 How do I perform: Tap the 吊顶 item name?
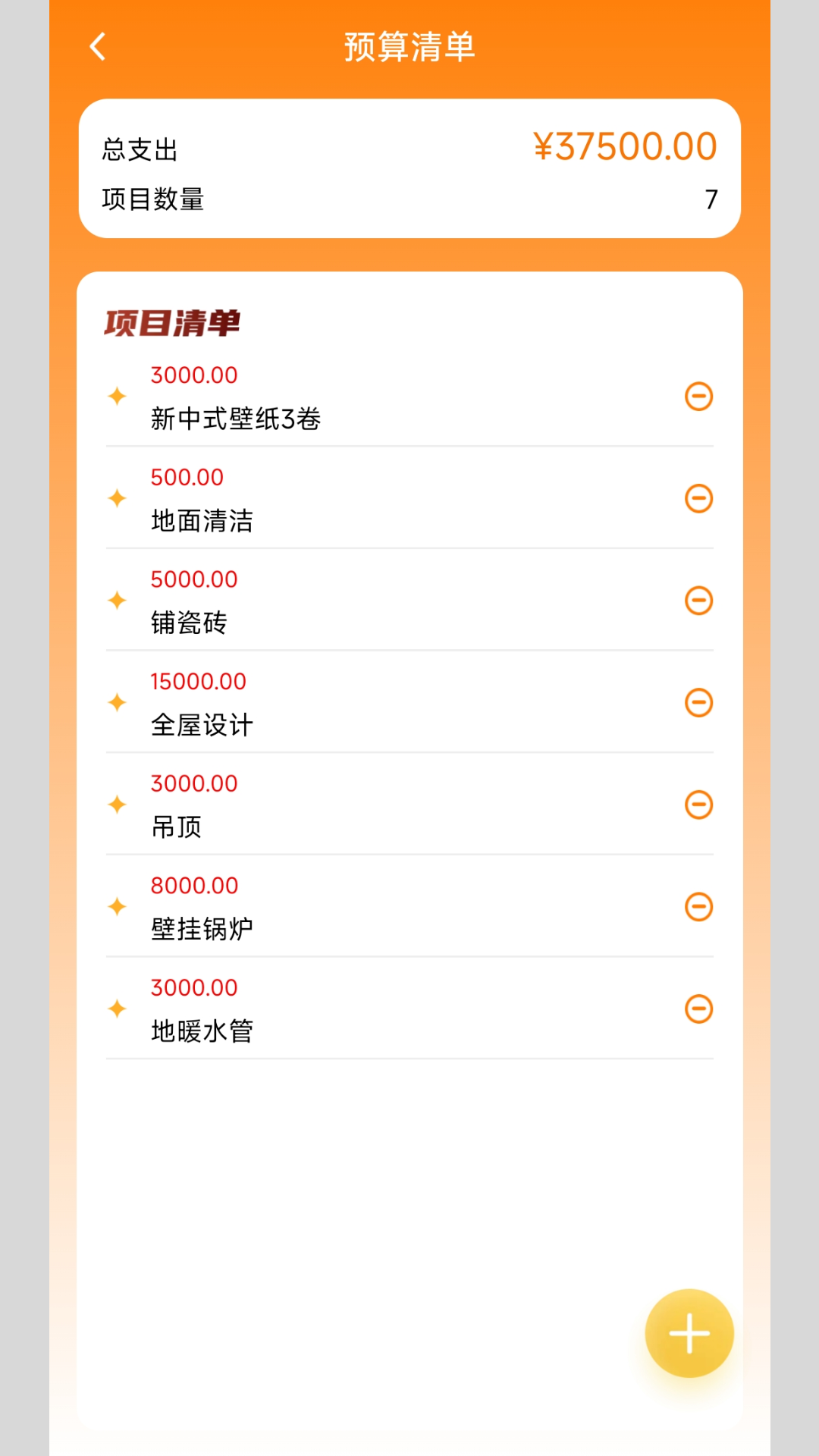[x=176, y=827]
